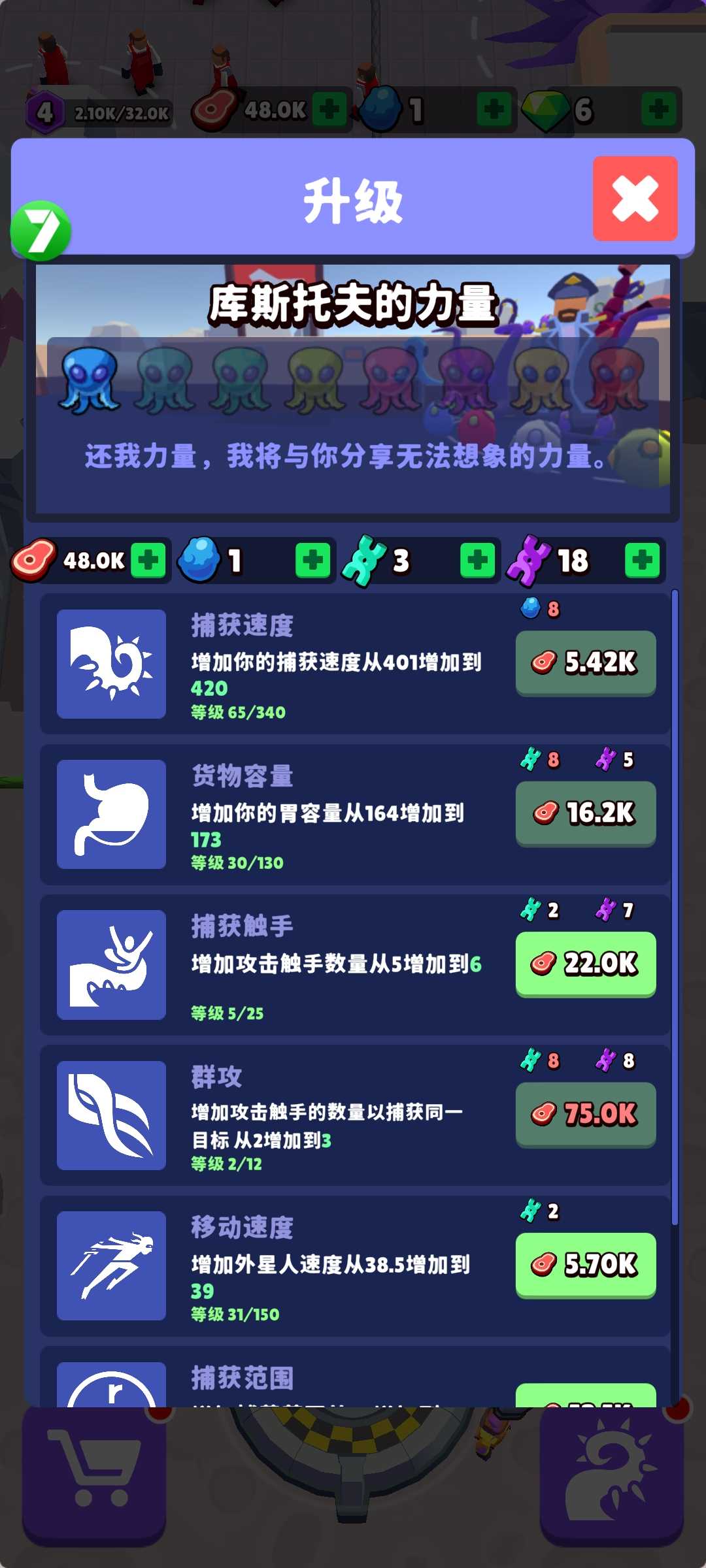Buy 群攻 upgrade for 75.0K
Viewport: 706px width, 1568px height.
[x=585, y=1114]
